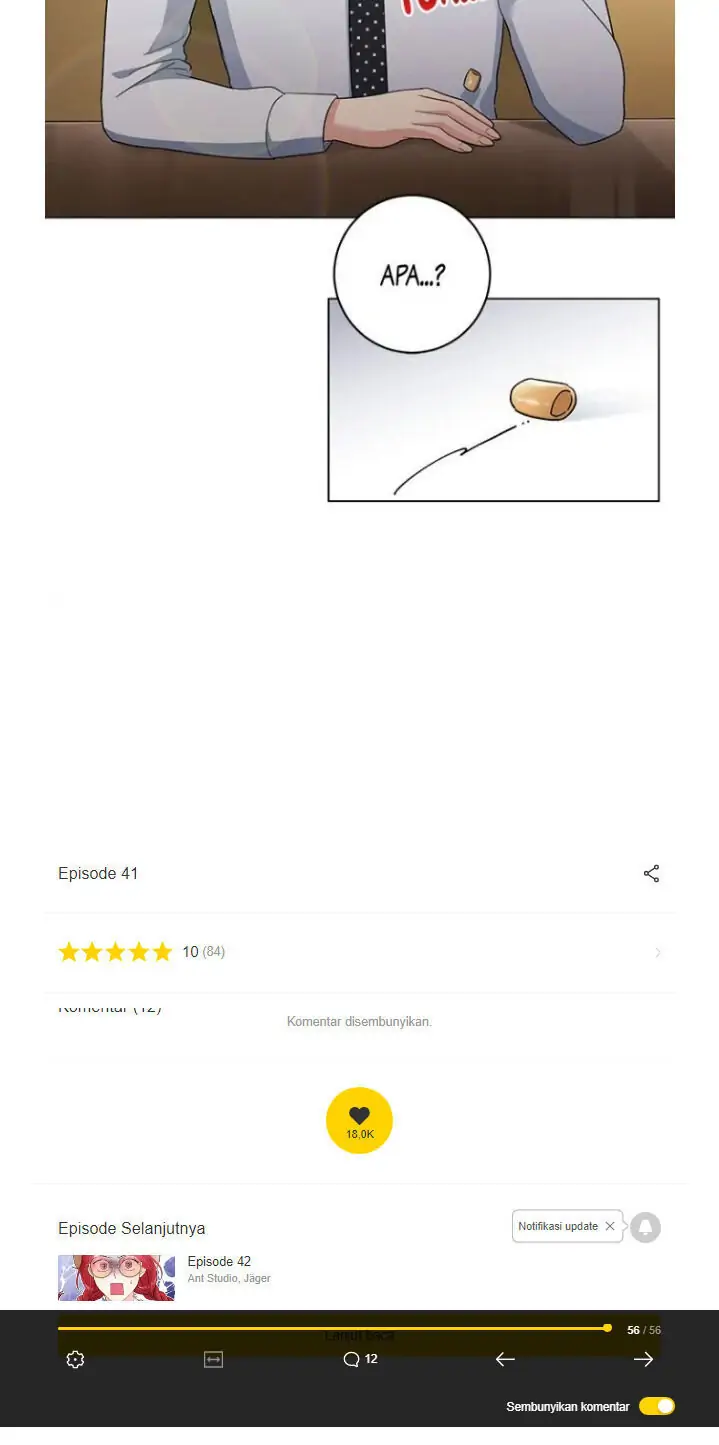Dismiss the Notifikasi update tooltip

point(610,1226)
